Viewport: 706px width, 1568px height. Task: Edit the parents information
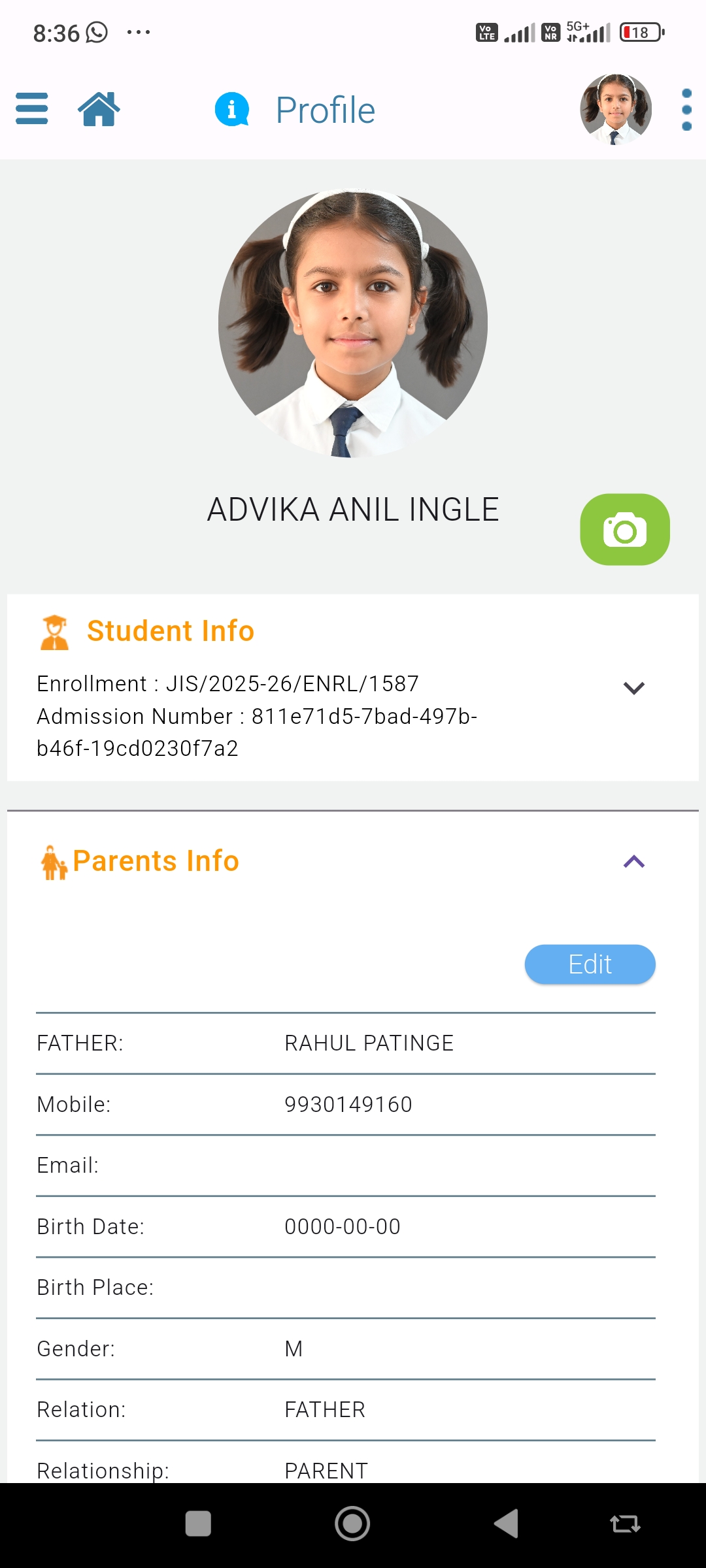pyautogui.click(x=590, y=964)
